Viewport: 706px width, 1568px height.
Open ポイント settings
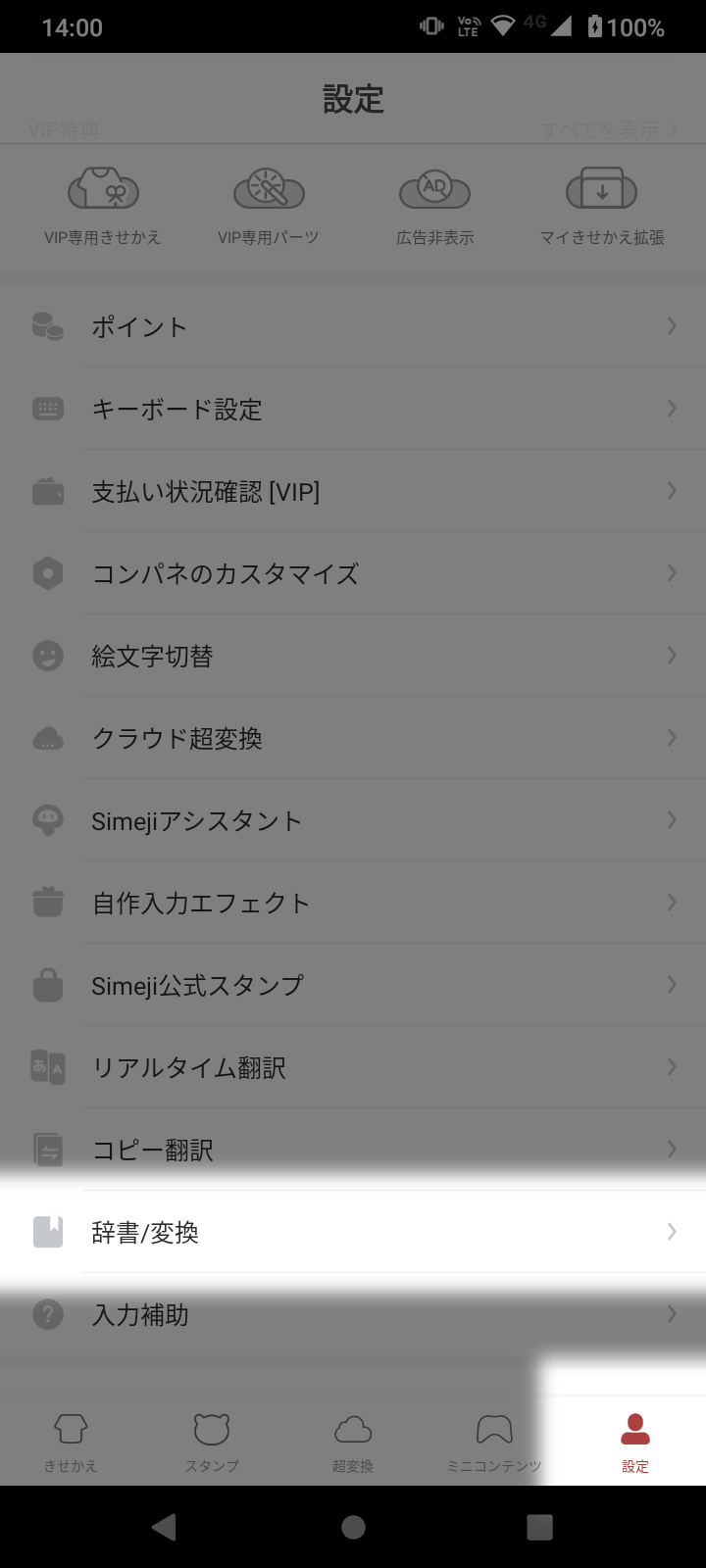tap(353, 326)
